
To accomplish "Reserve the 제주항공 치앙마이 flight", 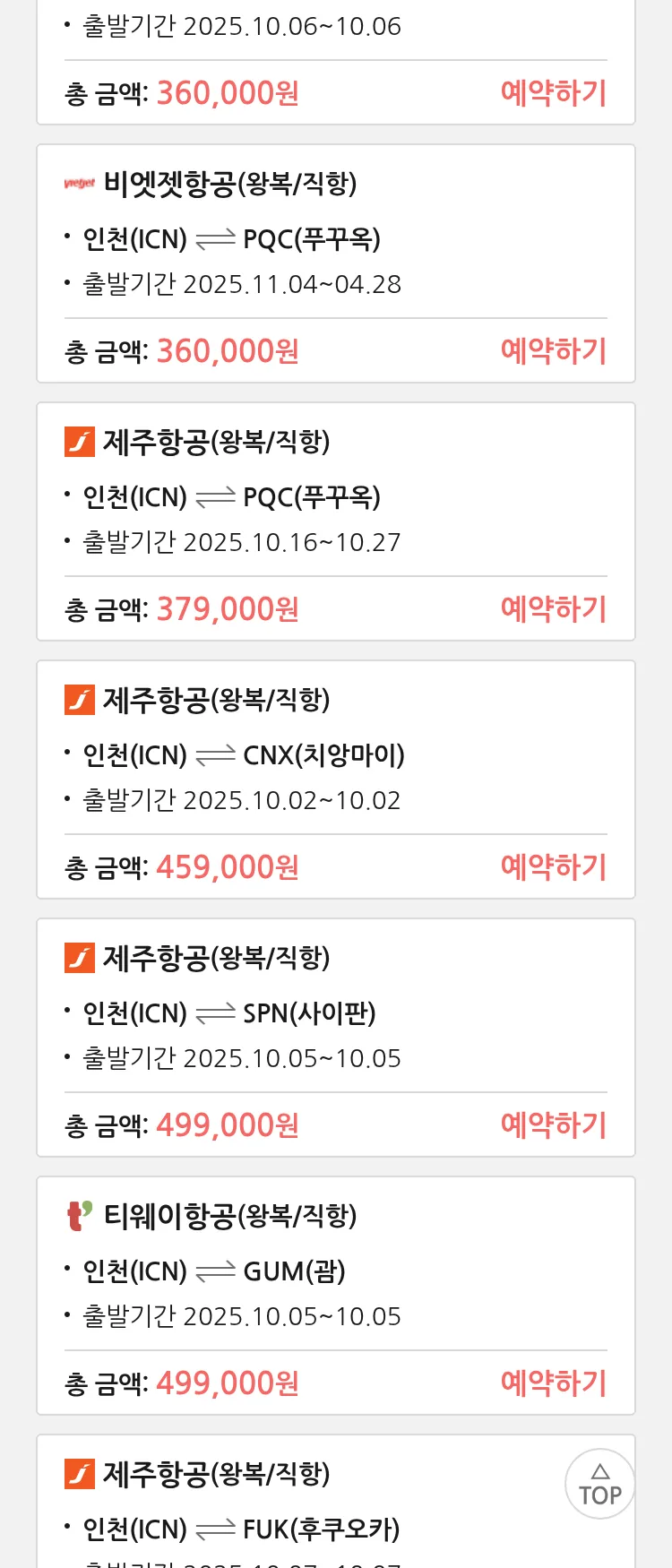I will (x=553, y=867).
